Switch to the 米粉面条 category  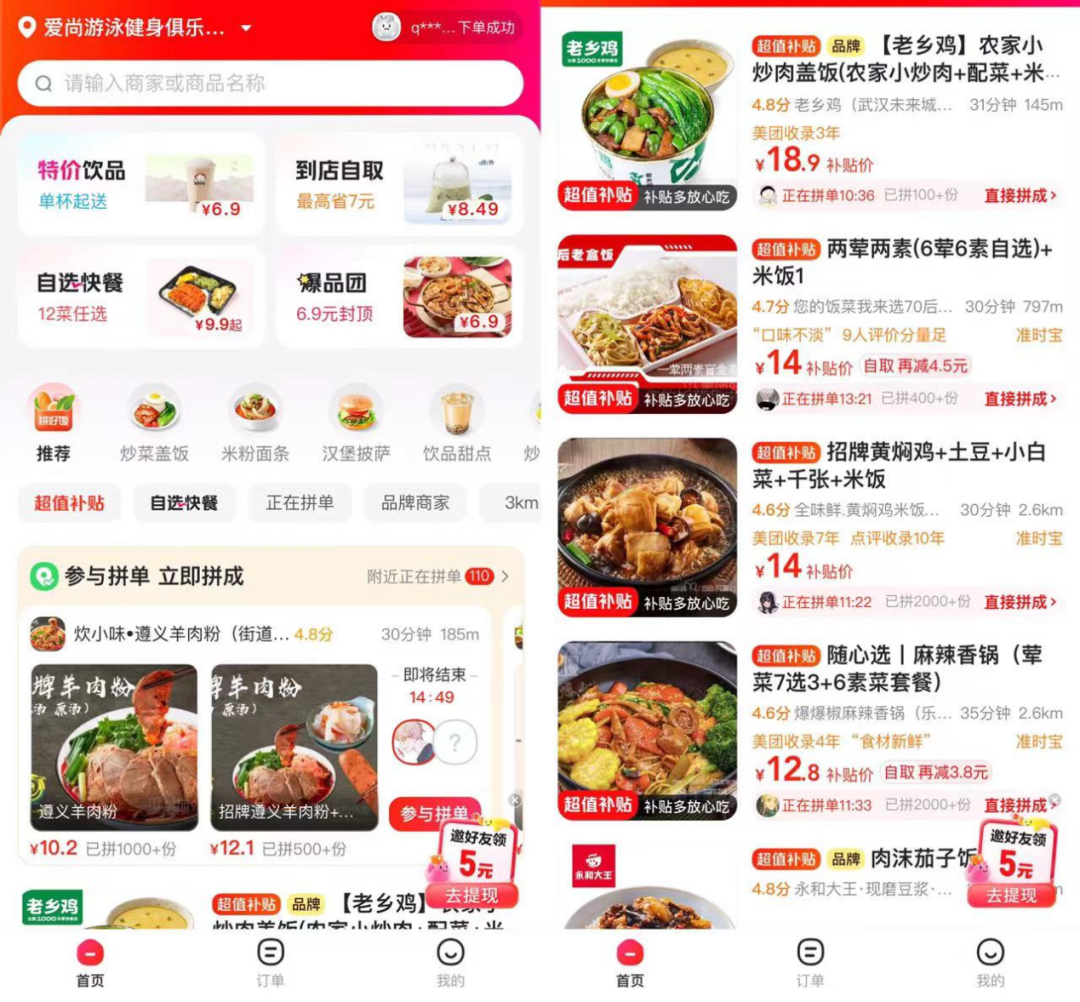(255, 426)
